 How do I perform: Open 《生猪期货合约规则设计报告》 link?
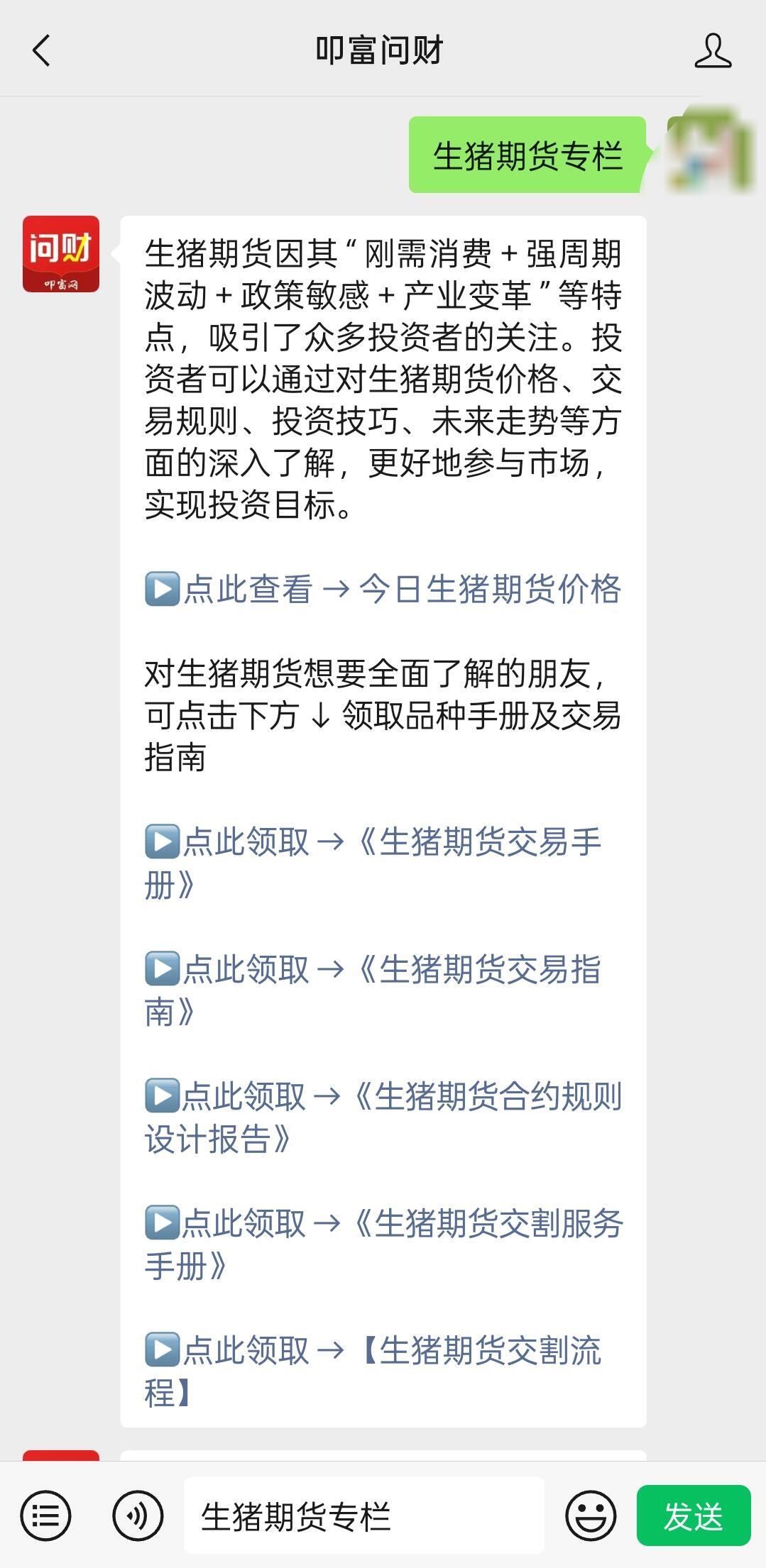click(383, 1117)
